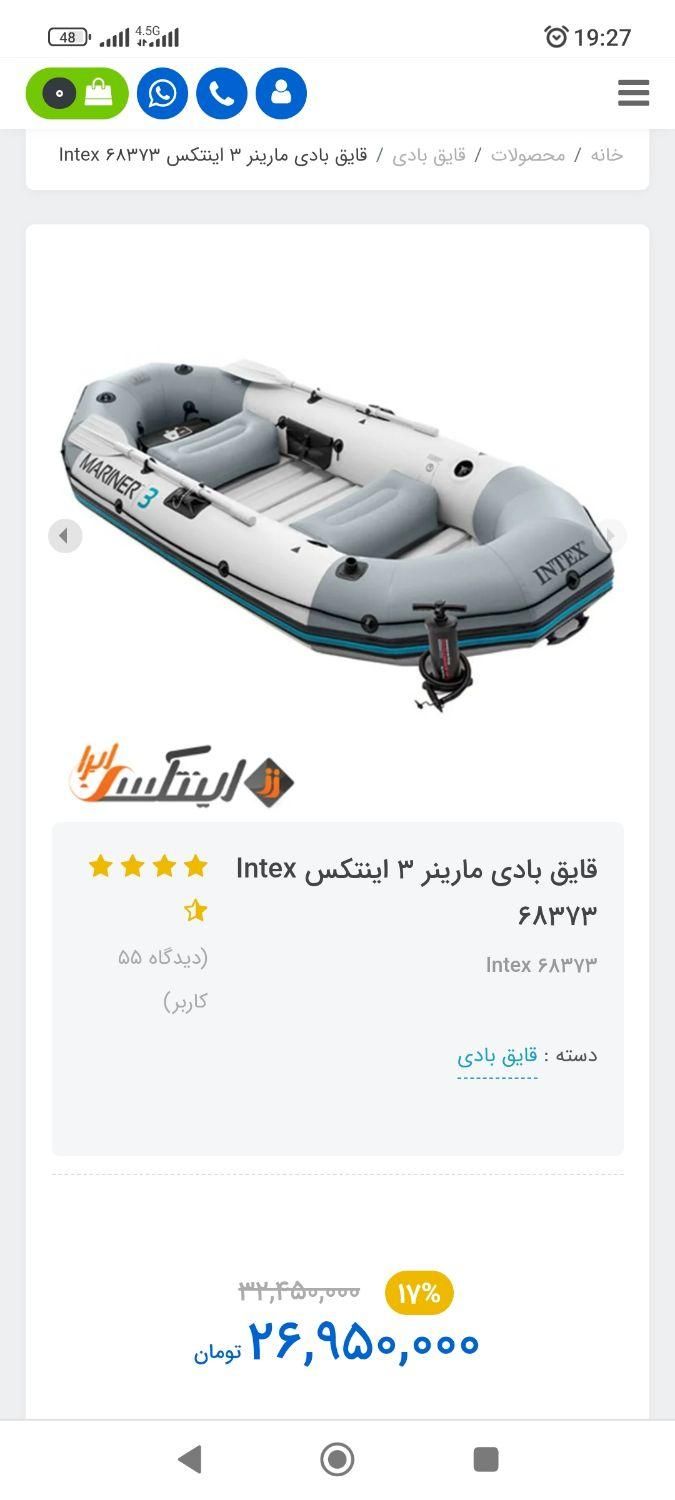Screen dimensions: 675x1500
Task: Open the Mariner 3 boat image
Action: pyautogui.click(x=337, y=520)
